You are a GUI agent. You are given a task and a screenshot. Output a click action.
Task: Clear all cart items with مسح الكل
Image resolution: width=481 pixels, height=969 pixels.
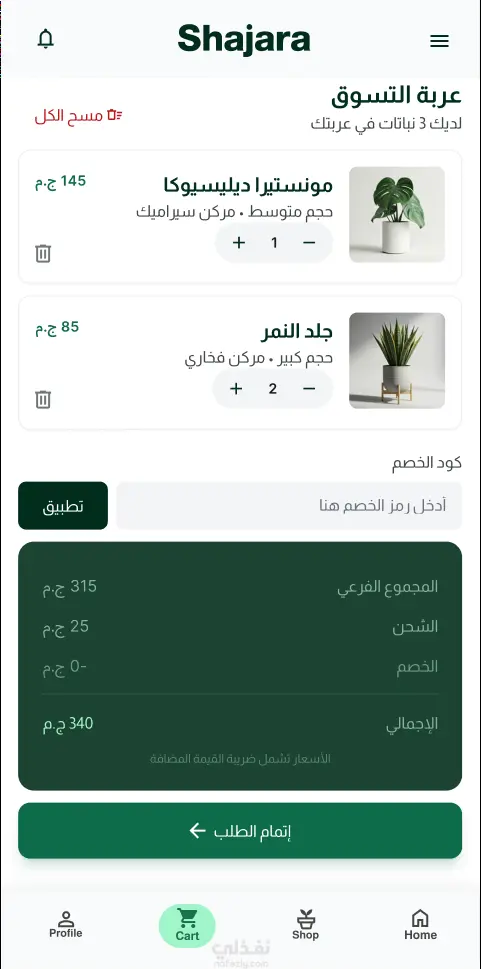(79, 116)
